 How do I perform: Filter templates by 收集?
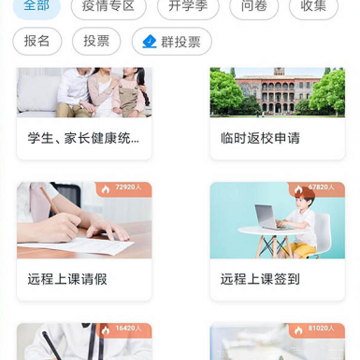pos(314,7)
